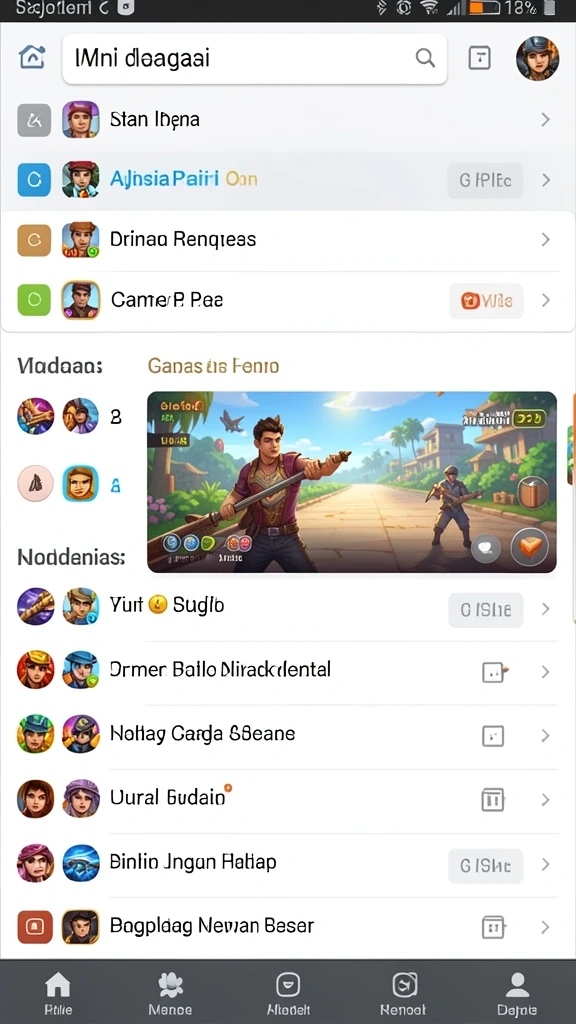Open the Nohag Carga Sbeane row
The width and height of the screenshot is (576, 1024).
288,735
